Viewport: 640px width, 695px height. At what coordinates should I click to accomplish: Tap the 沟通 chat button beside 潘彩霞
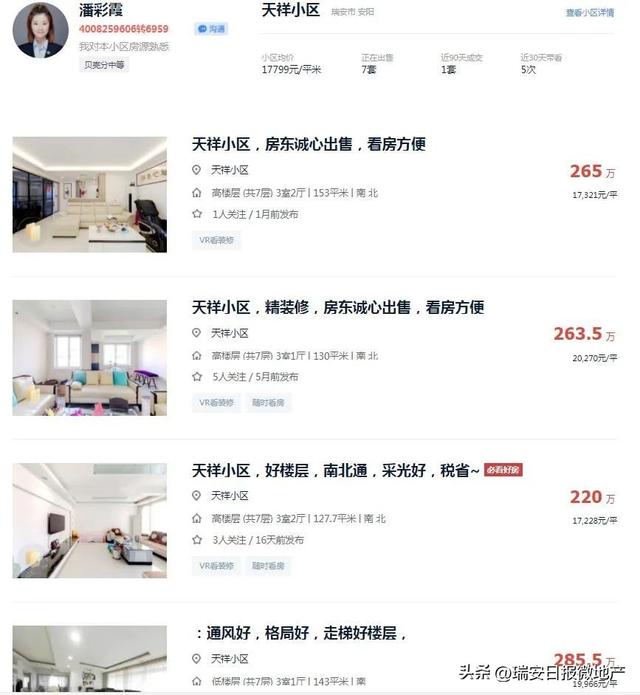[x=209, y=30]
